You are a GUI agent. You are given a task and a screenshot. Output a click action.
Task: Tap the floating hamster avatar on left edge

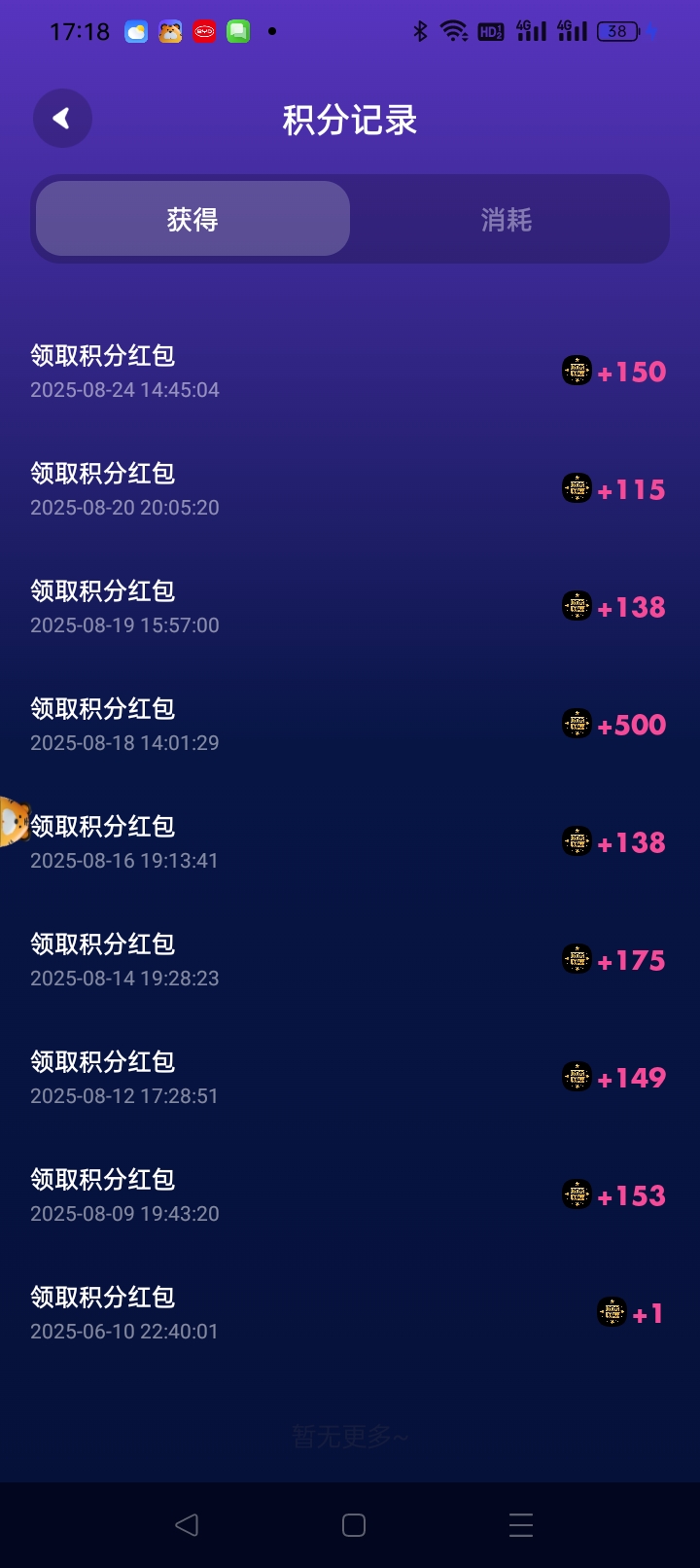[x=14, y=822]
